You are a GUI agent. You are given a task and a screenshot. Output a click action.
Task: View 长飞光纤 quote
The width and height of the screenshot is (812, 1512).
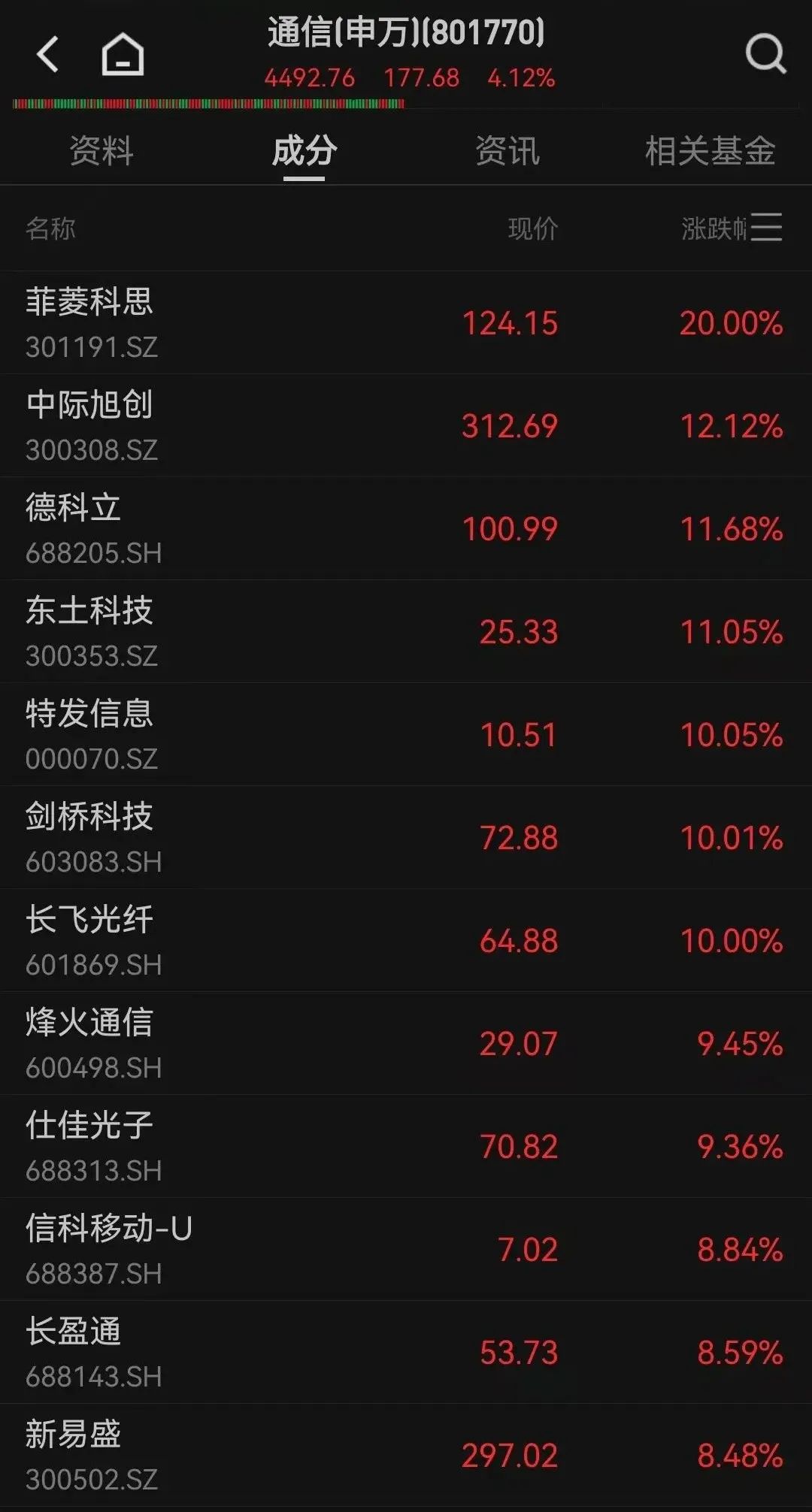click(x=406, y=941)
